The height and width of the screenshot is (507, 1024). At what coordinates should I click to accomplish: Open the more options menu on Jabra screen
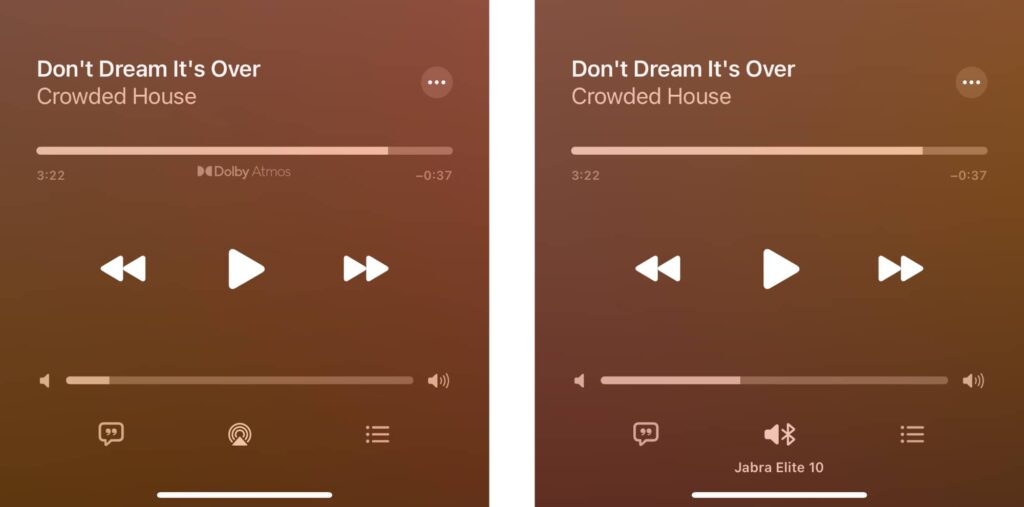pos(971,82)
